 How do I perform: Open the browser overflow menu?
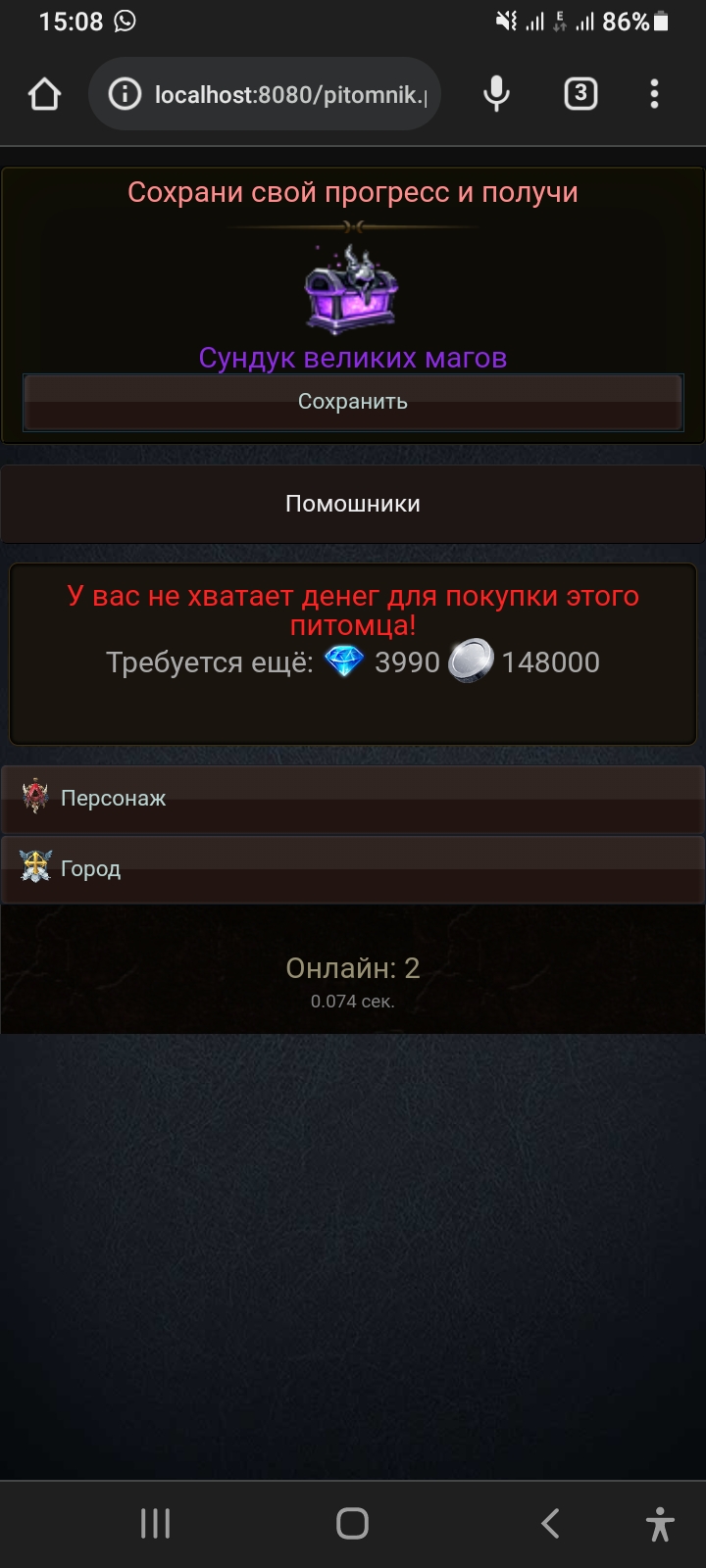pyautogui.click(x=654, y=94)
